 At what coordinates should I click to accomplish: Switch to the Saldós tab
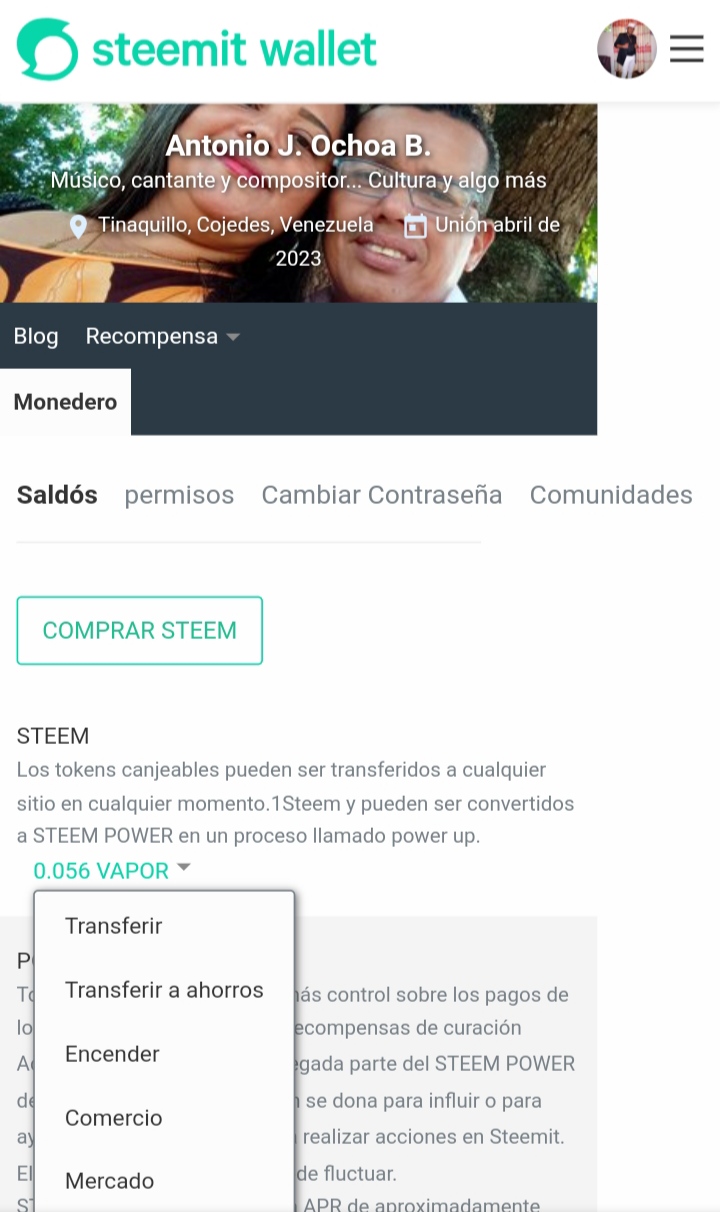(57, 495)
